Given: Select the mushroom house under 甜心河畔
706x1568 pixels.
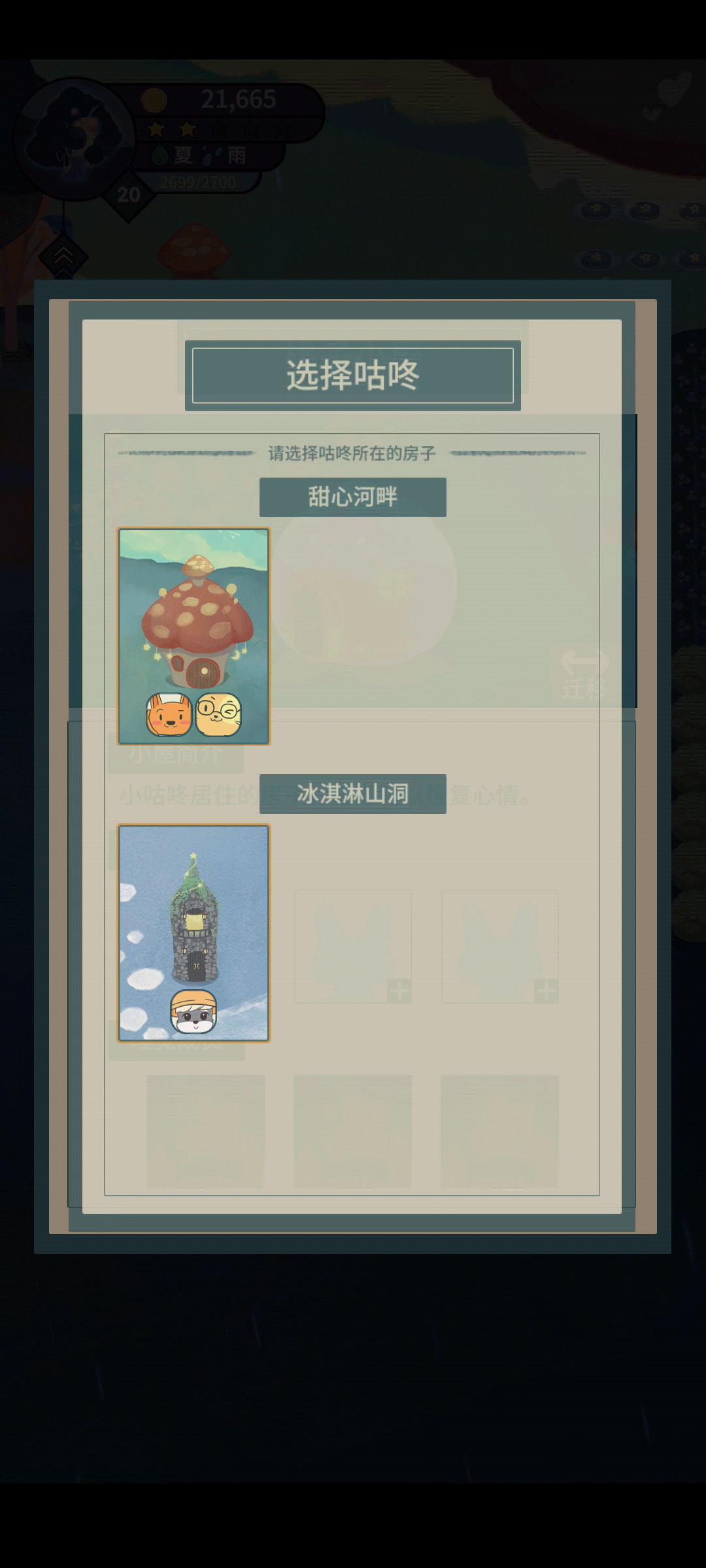Looking at the screenshot, I should pos(193,636).
